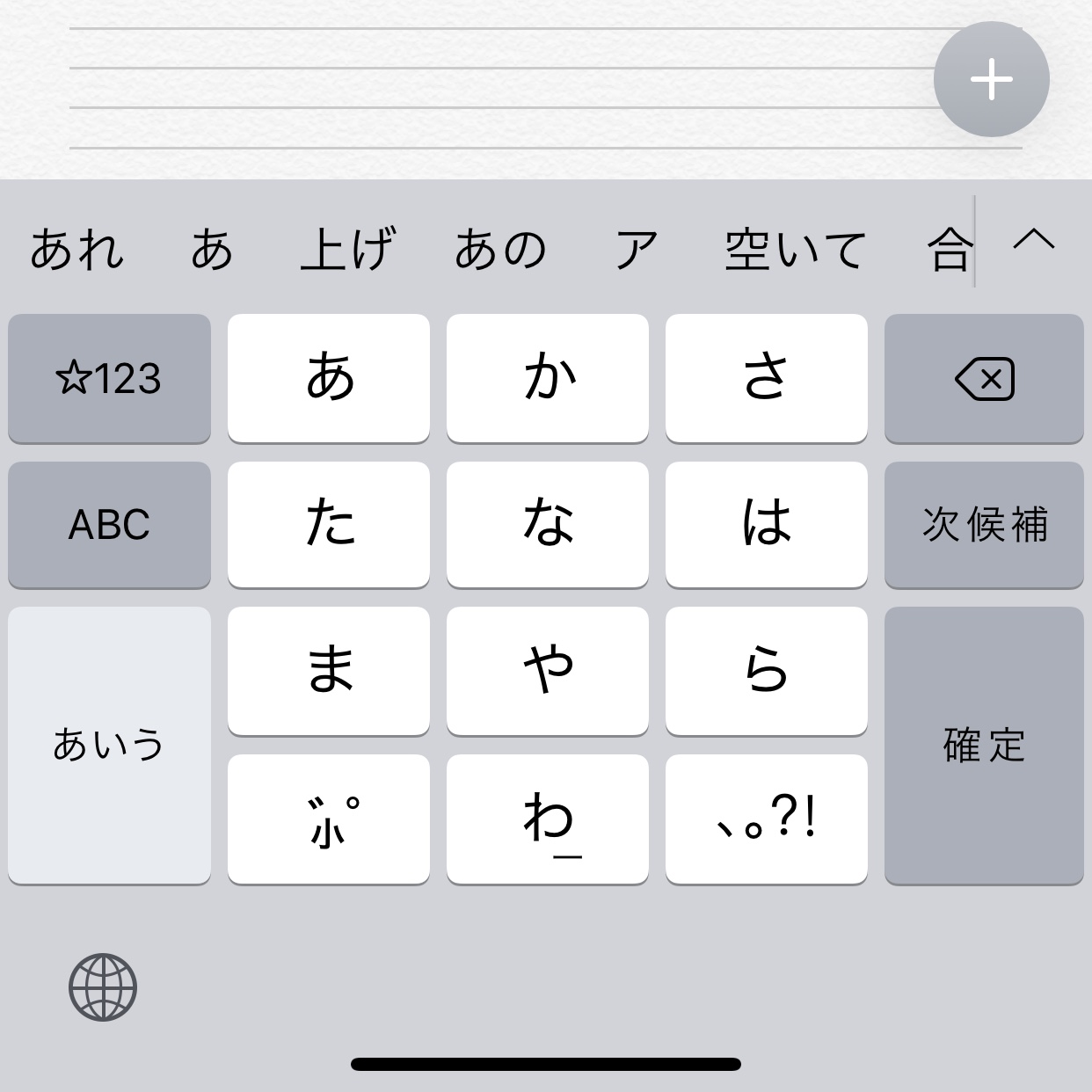Hit the さ kana key

pyautogui.click(x=766, y=378)
